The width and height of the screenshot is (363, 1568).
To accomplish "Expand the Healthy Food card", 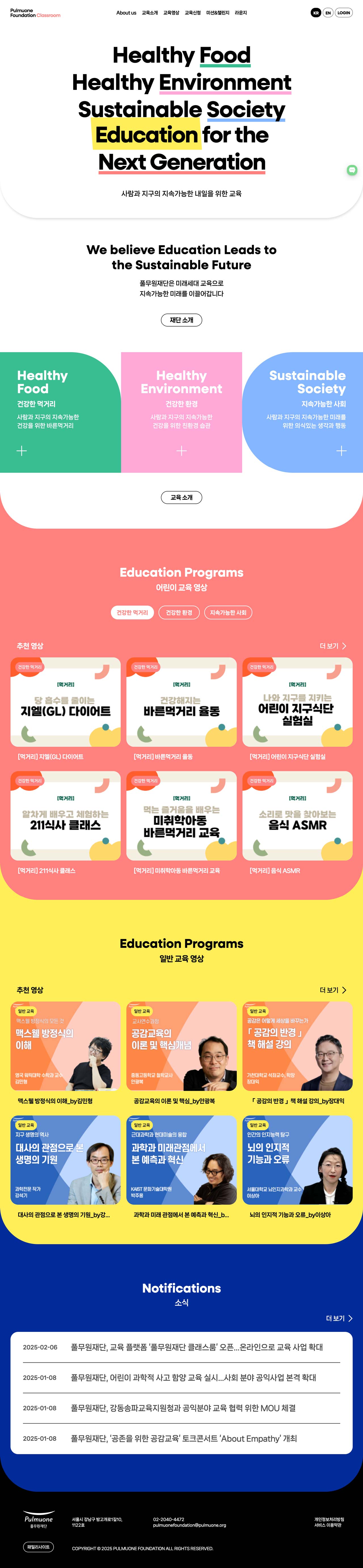I will (x=22, y=451).
